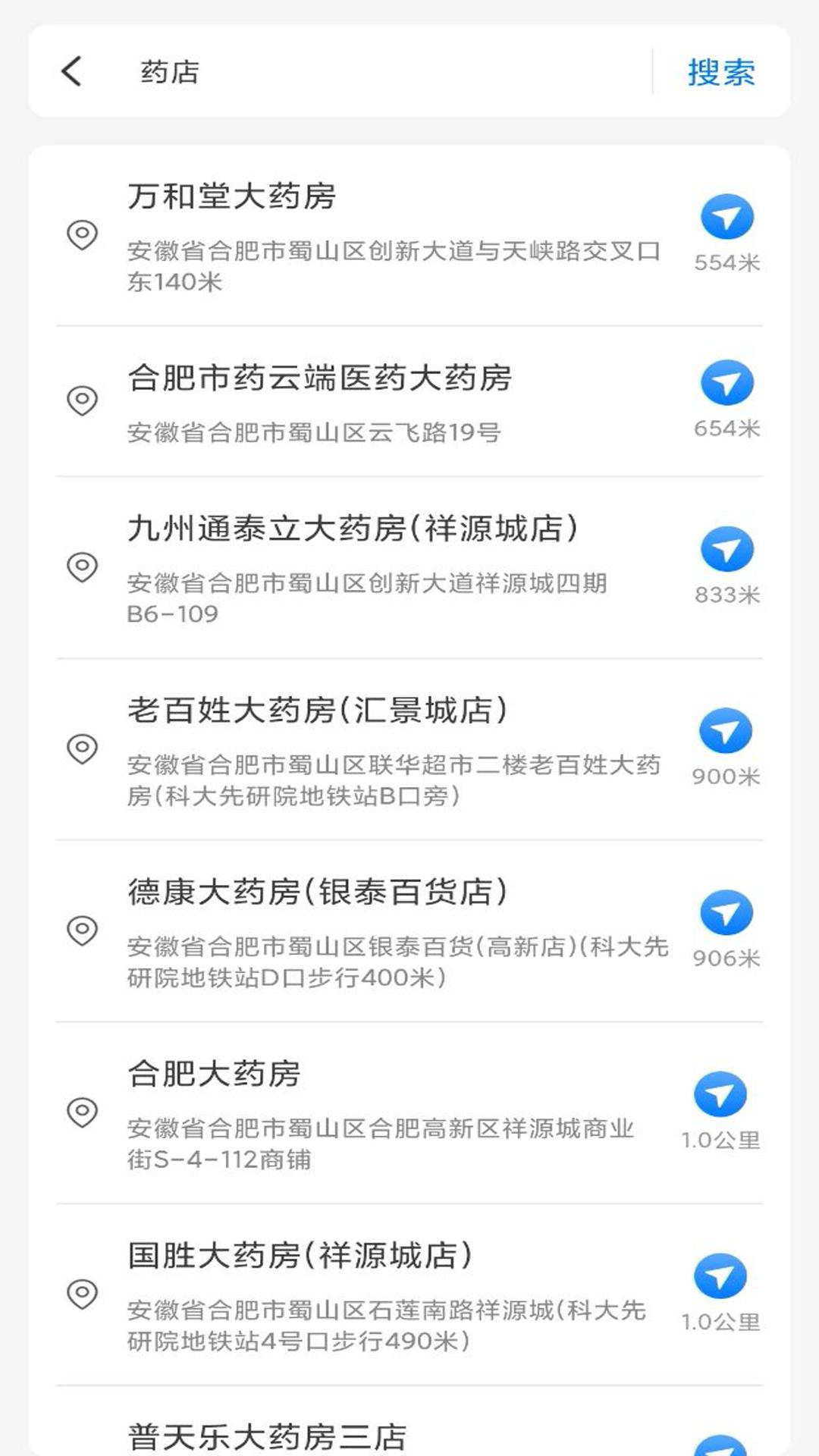Get directions to 老百姓大药房(汇景城店)
This screenshot has height=1456, width=819.
tap(726, 731)
